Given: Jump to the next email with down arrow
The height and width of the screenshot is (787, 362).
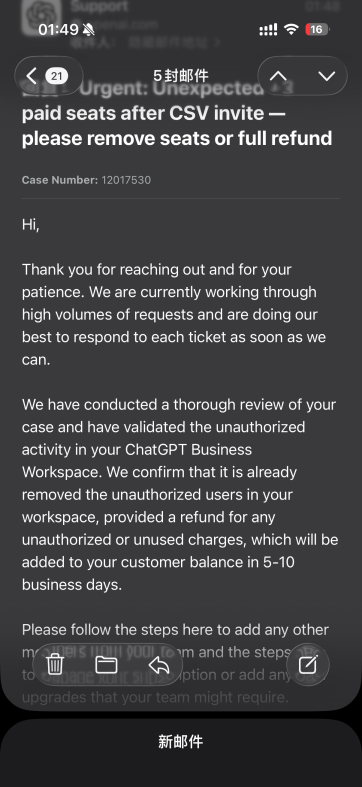Looking at the screenshot, I should point(326,76).
